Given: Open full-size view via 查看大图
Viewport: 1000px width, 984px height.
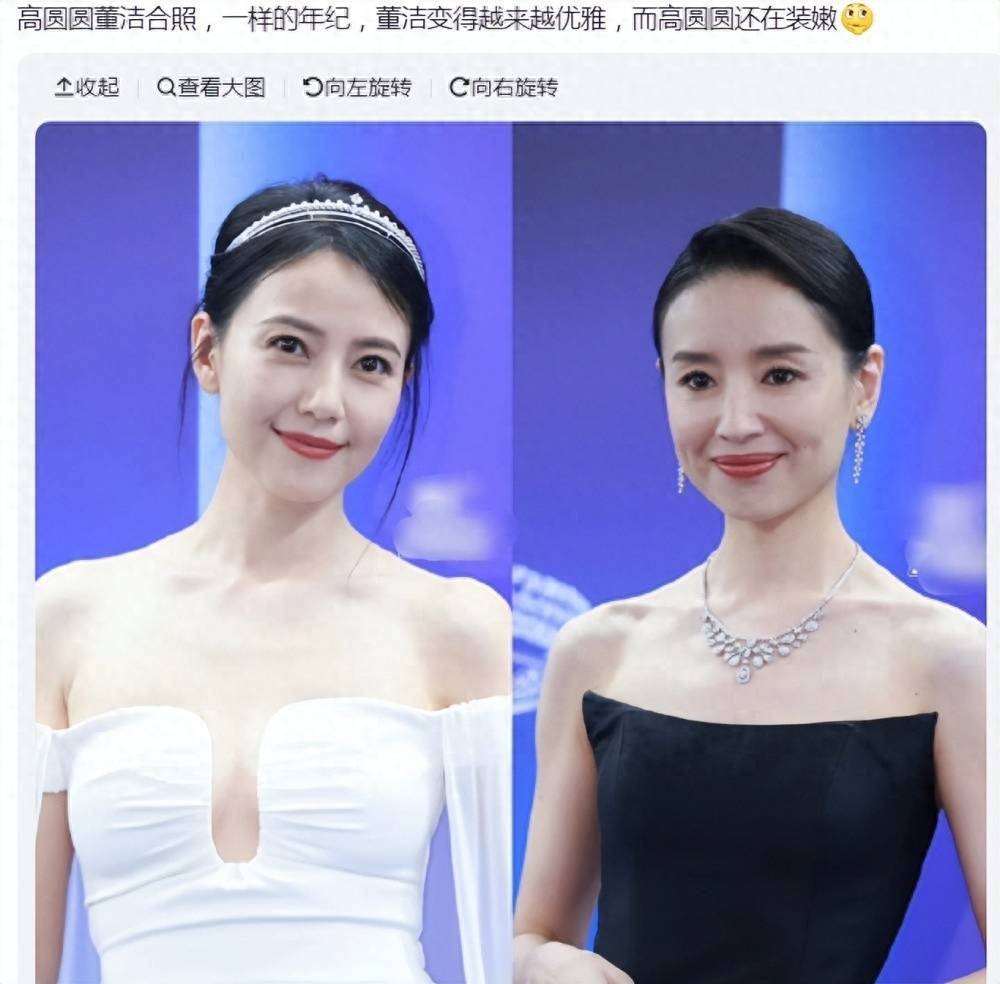Looking at the screenshot, I should (x=211, y=88).
